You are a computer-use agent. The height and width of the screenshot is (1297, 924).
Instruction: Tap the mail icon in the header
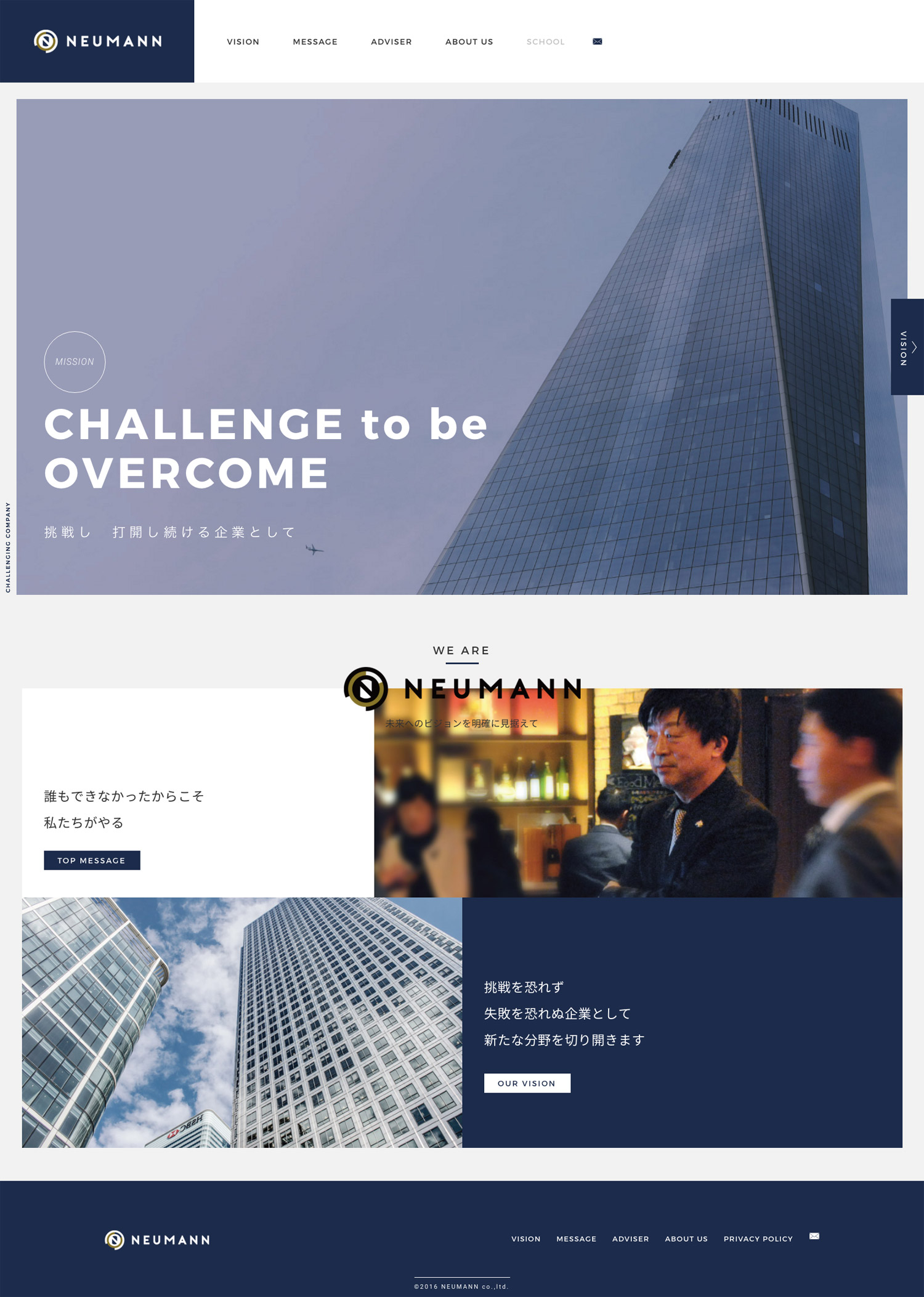pos(597,41)
